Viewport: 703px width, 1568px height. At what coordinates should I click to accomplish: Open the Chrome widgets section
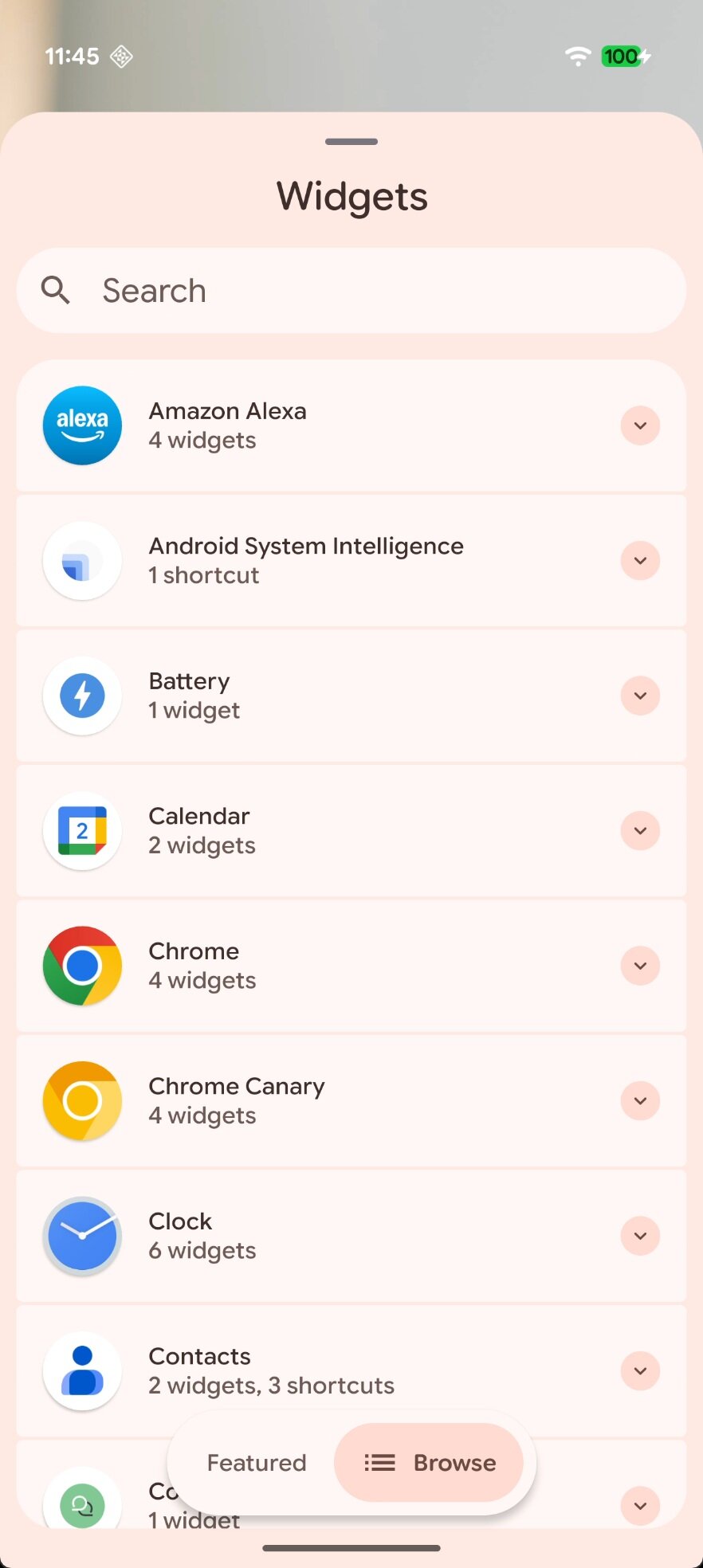pos(640,966)
